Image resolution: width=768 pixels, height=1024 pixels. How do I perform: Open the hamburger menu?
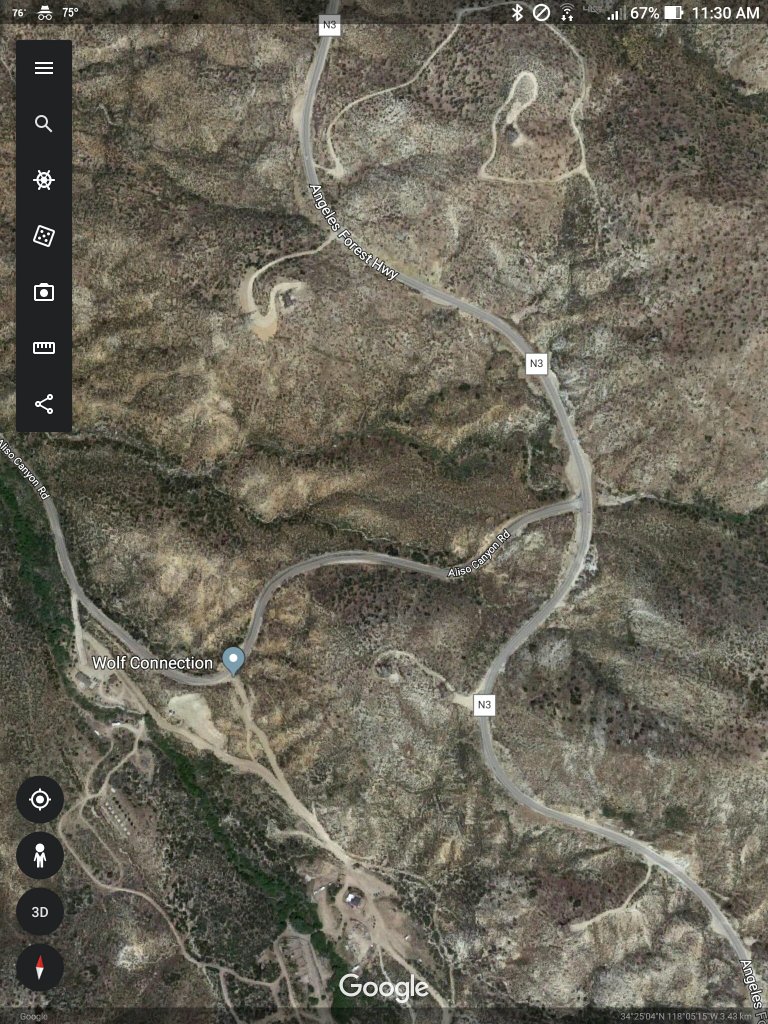(x=44, y=68)
